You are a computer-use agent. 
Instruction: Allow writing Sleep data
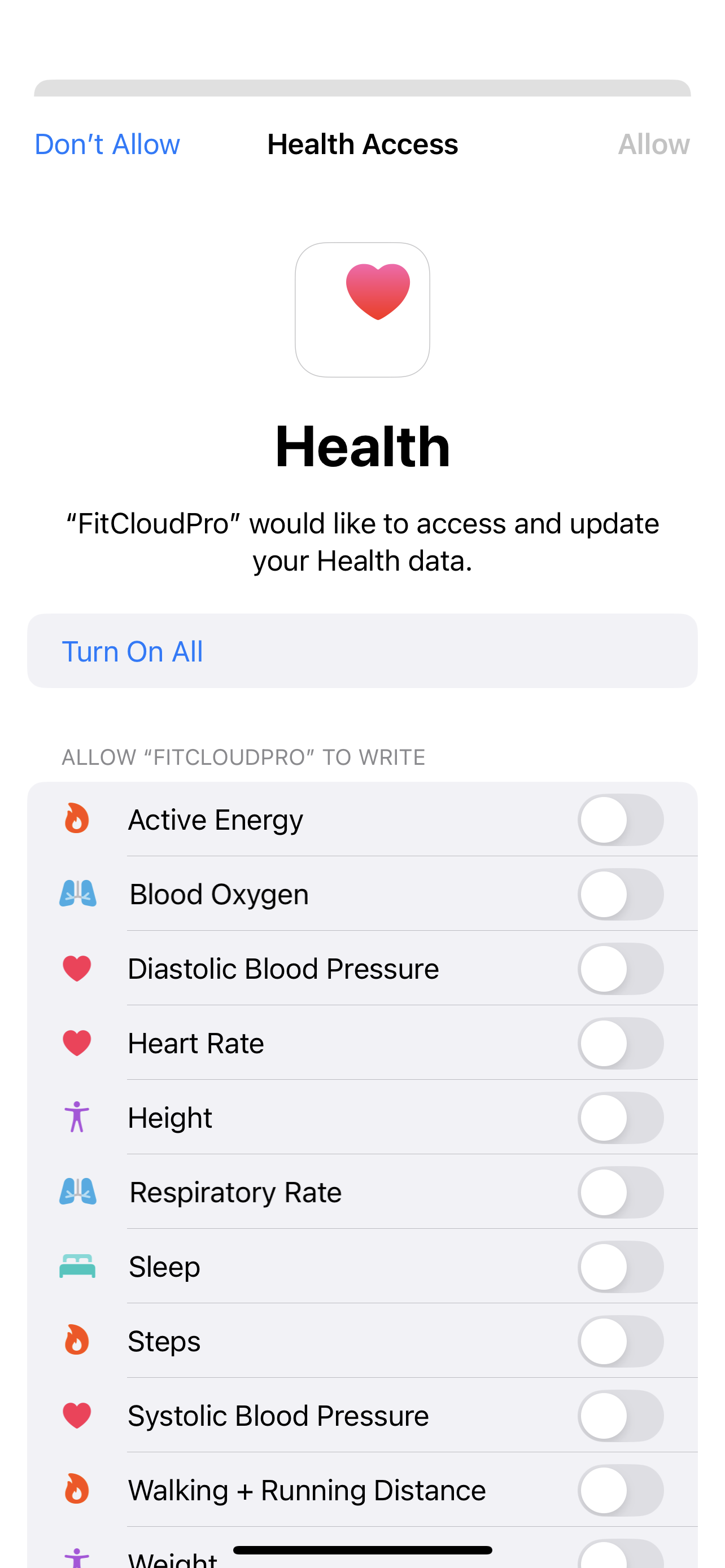[x=619, y=1267]
